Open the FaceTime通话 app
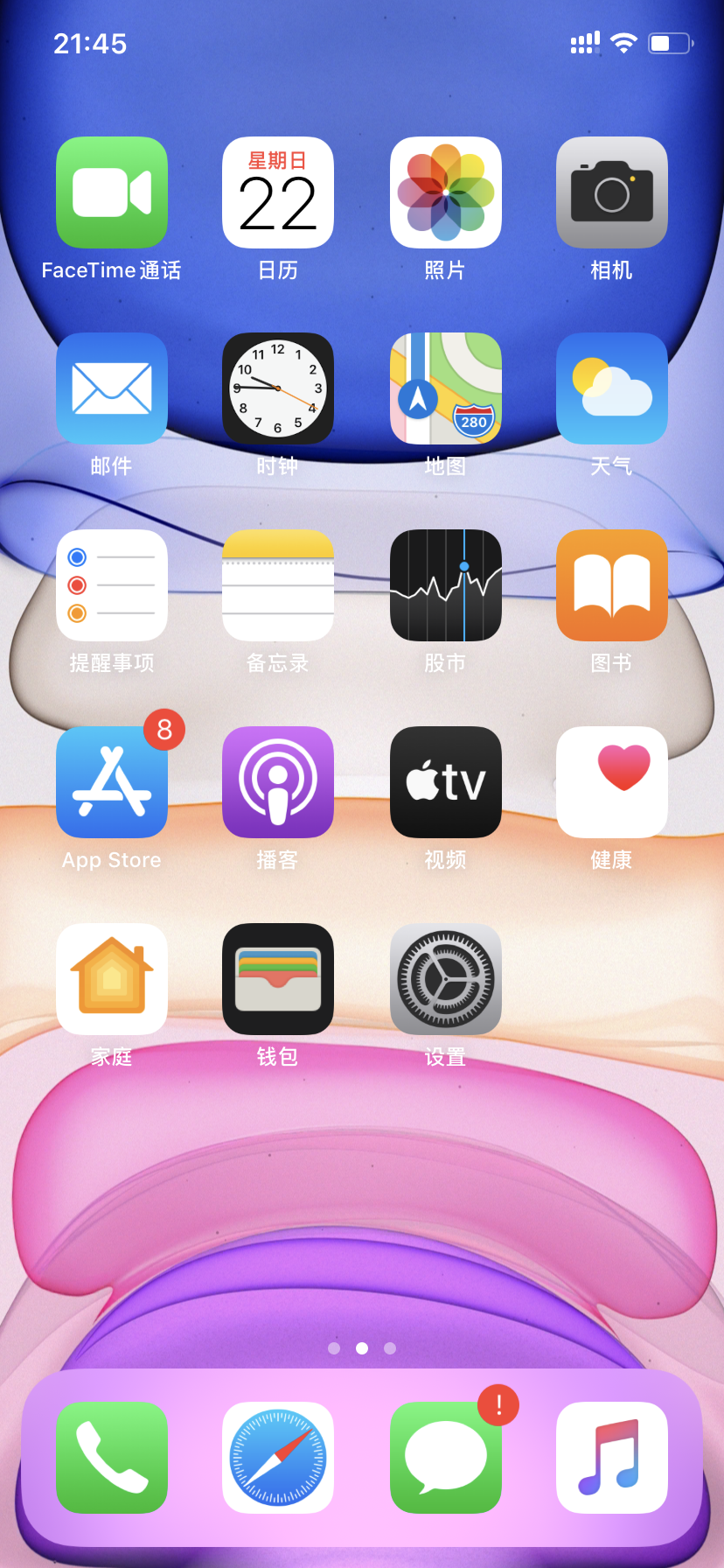The height and width of the screenshot is (1568, 724). pos(112,192)
